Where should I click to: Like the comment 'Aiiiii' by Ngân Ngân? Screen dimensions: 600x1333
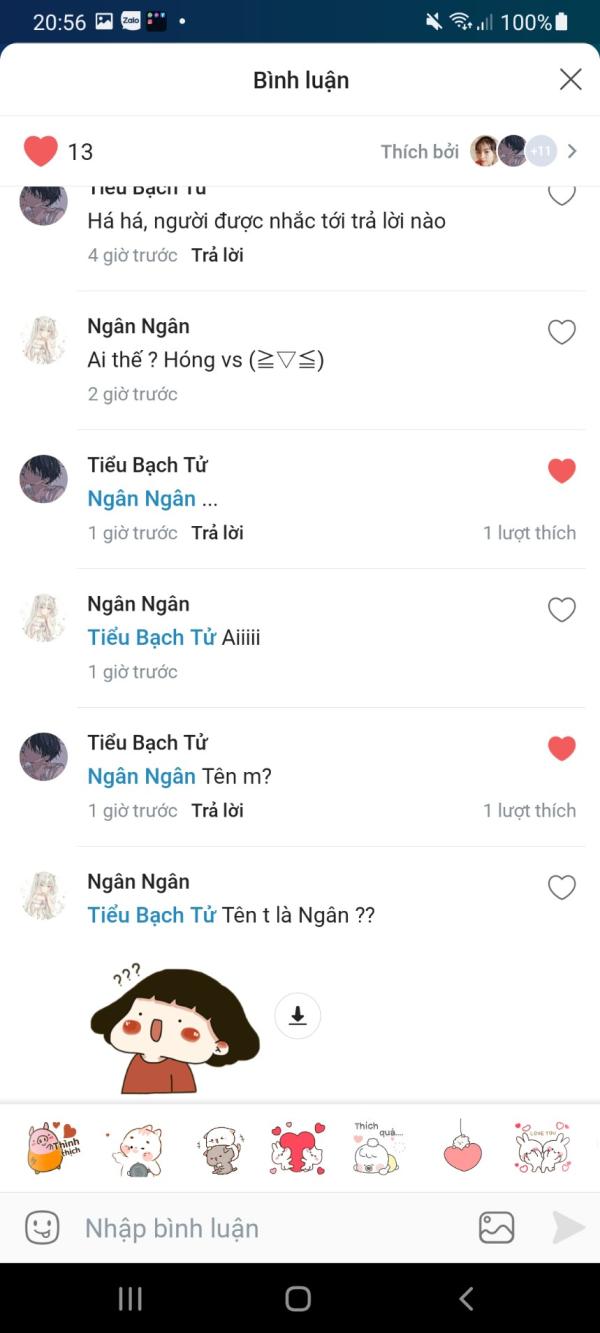click(562, 609)
